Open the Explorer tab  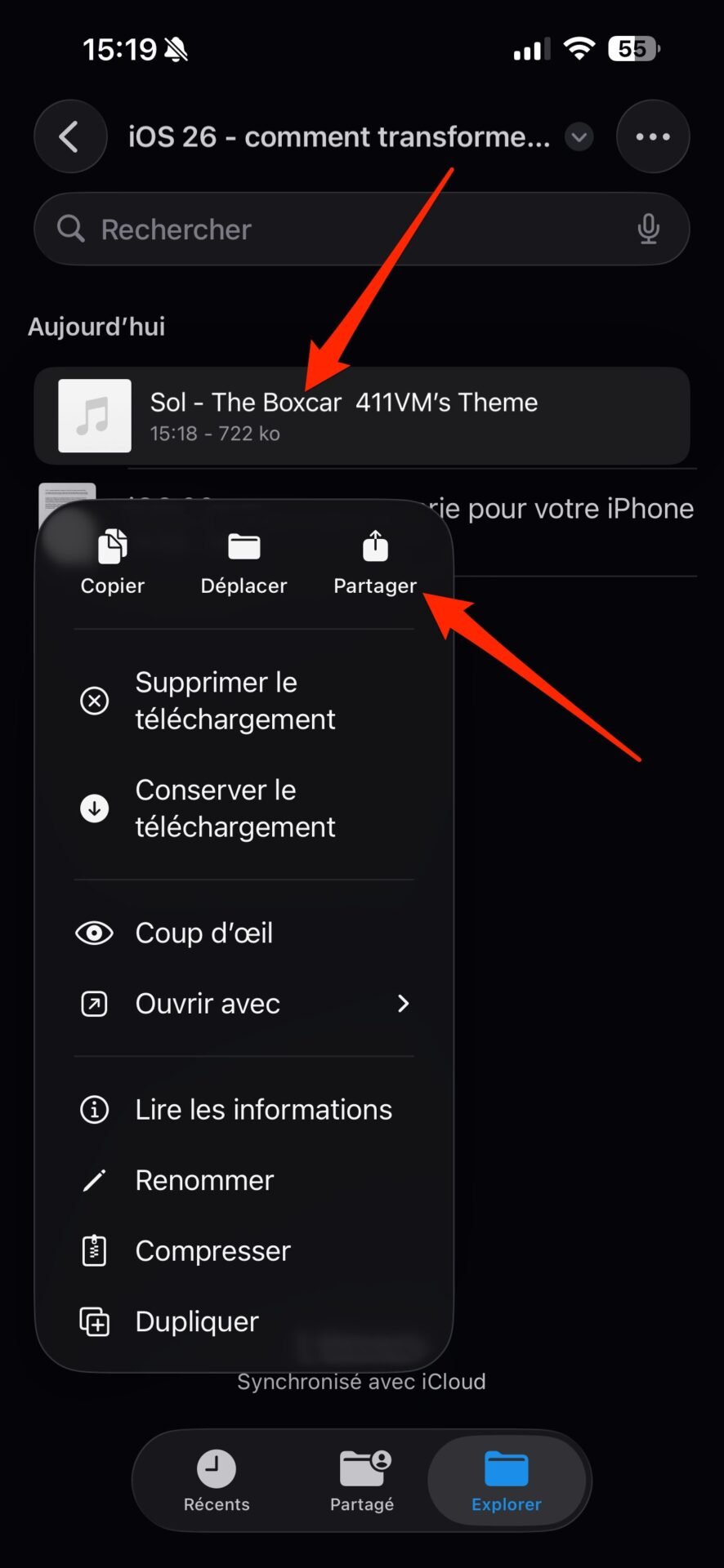click(x=507, y=1481)
